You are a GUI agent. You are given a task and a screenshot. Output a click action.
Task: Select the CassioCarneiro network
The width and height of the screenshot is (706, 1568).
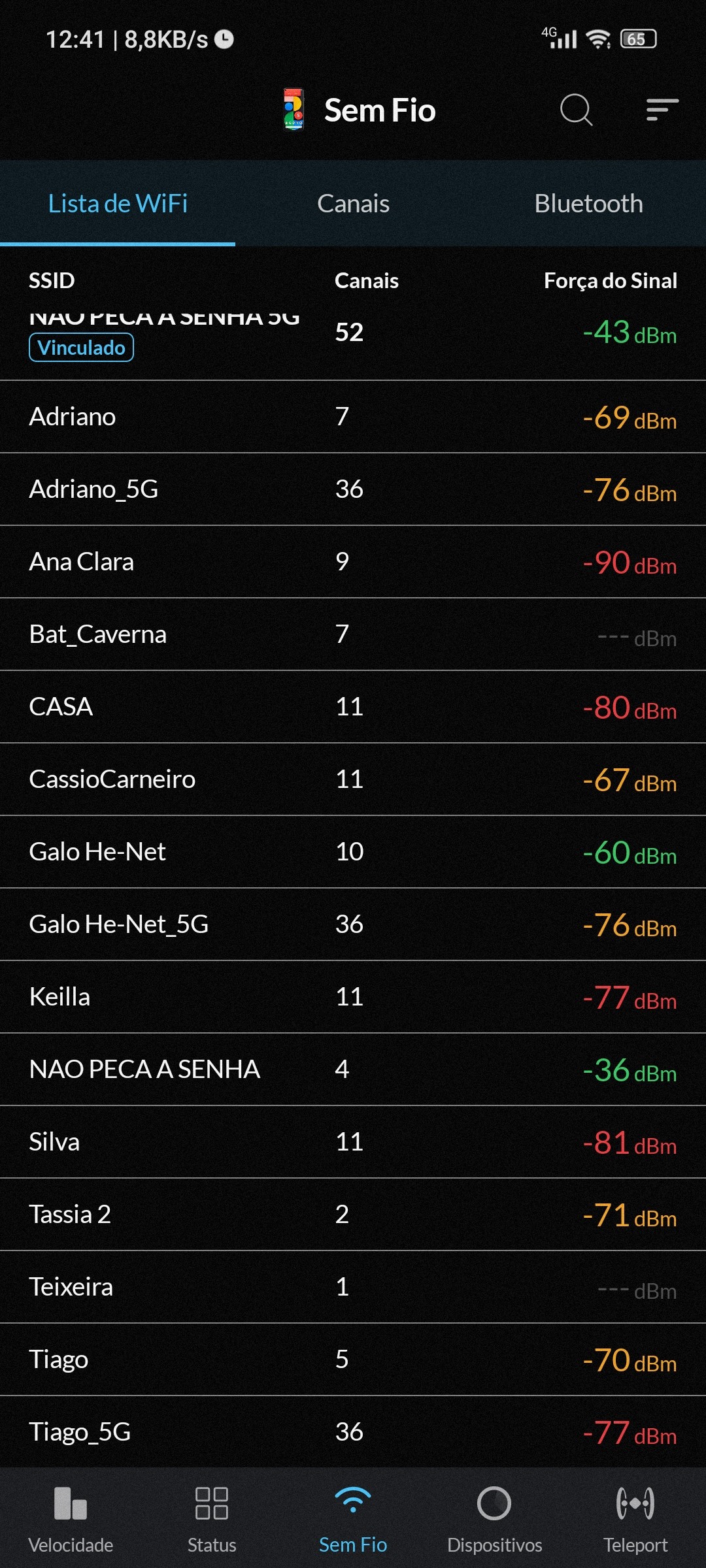[x=353, y=779]
